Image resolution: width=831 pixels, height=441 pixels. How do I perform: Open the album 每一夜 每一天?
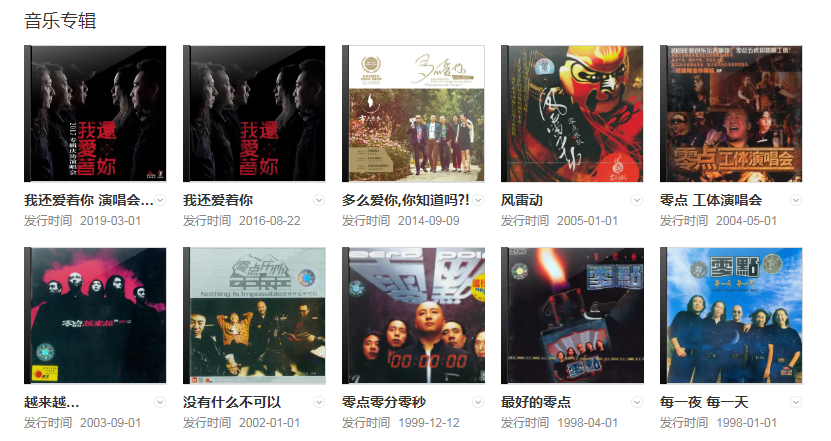pos(731,315)
